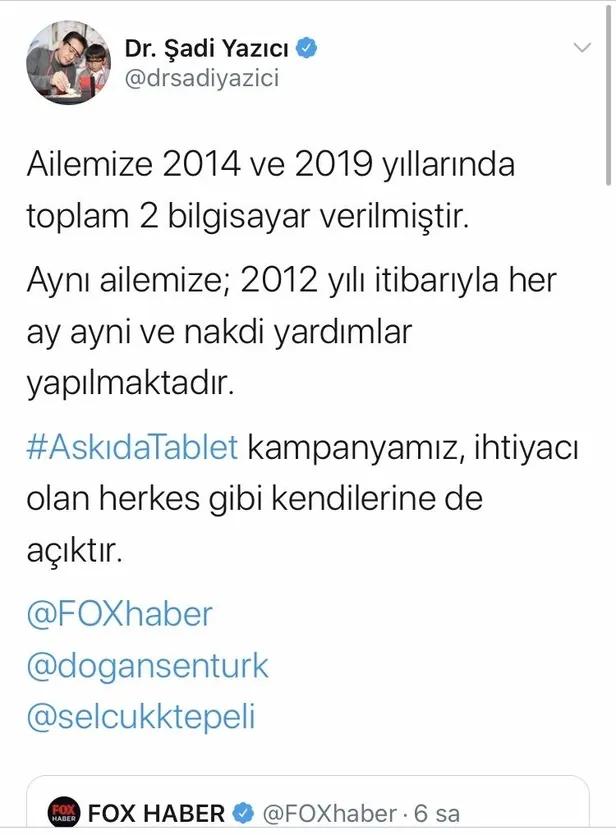
Task: Tap the Dr. Şadi Yazıcı display name
Action: point(208,47)
